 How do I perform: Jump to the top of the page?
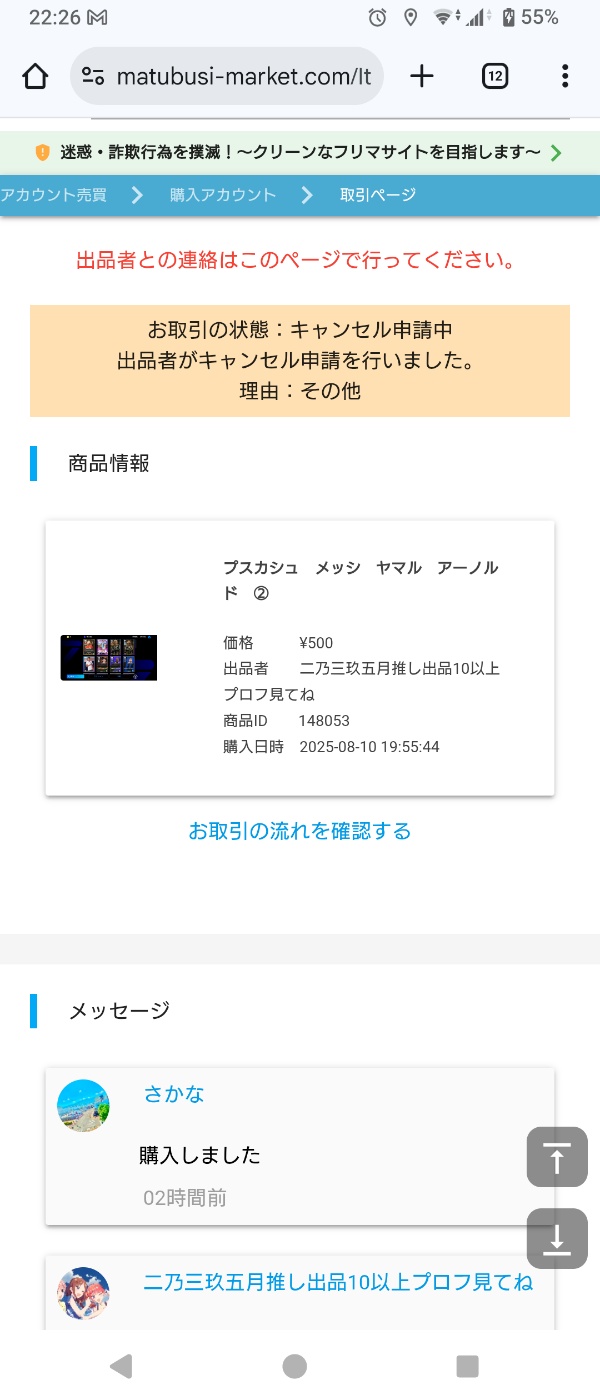(x=557, y=1157)
